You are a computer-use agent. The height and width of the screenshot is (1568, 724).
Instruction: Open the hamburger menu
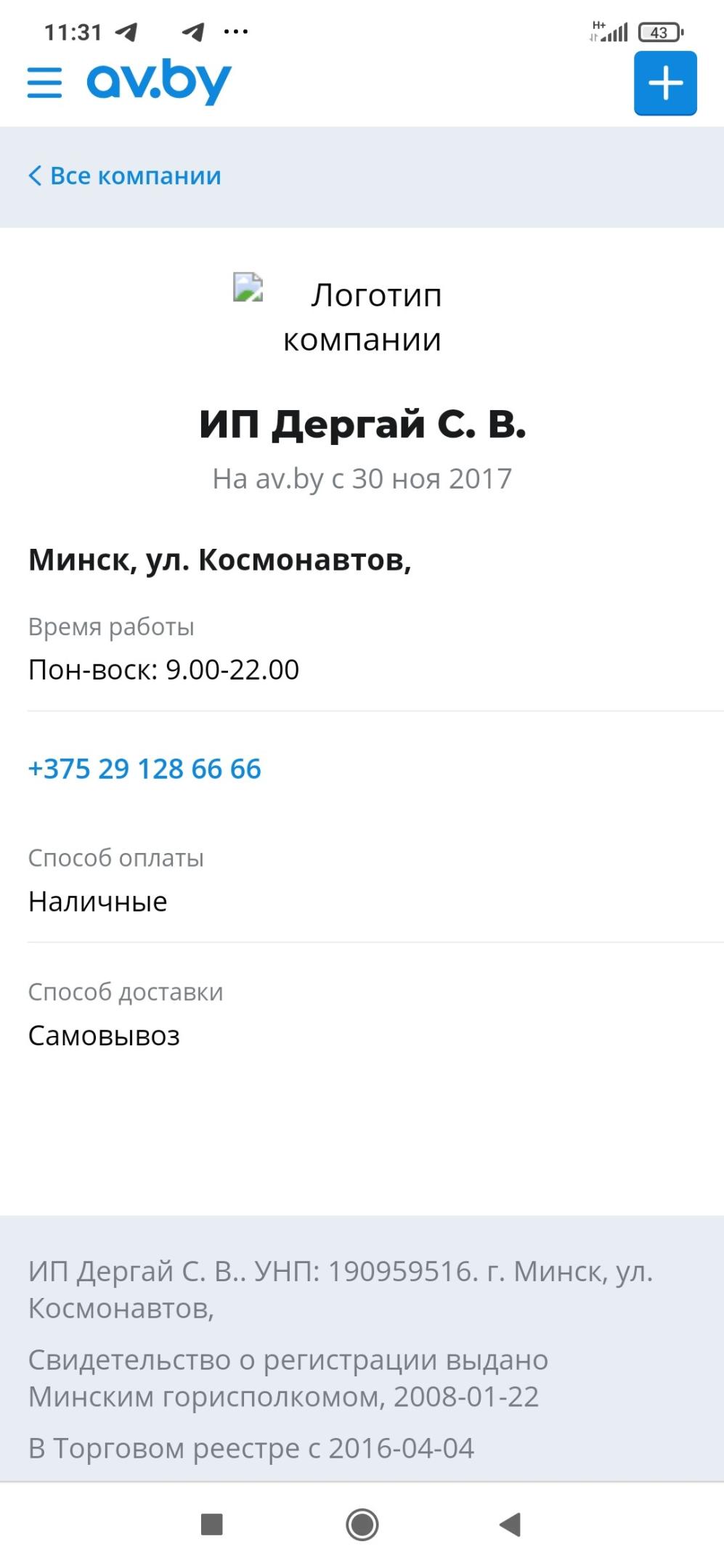coord(44,83)
